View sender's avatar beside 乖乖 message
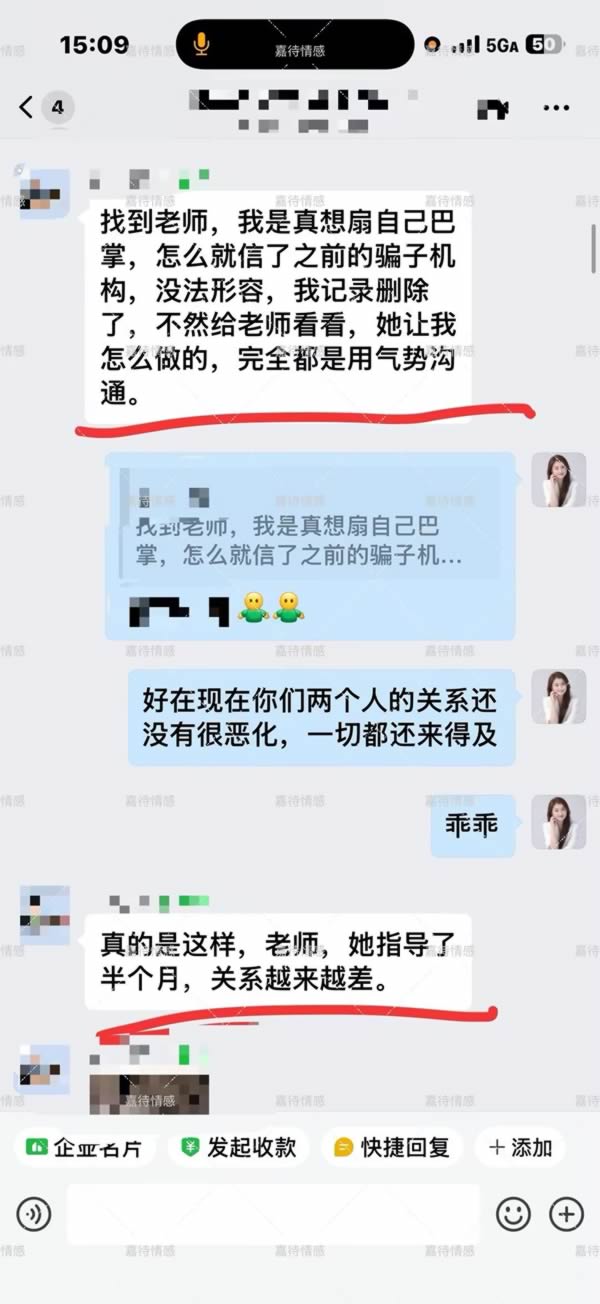This screenshot has height=1304, width=600. pos(558,822)
